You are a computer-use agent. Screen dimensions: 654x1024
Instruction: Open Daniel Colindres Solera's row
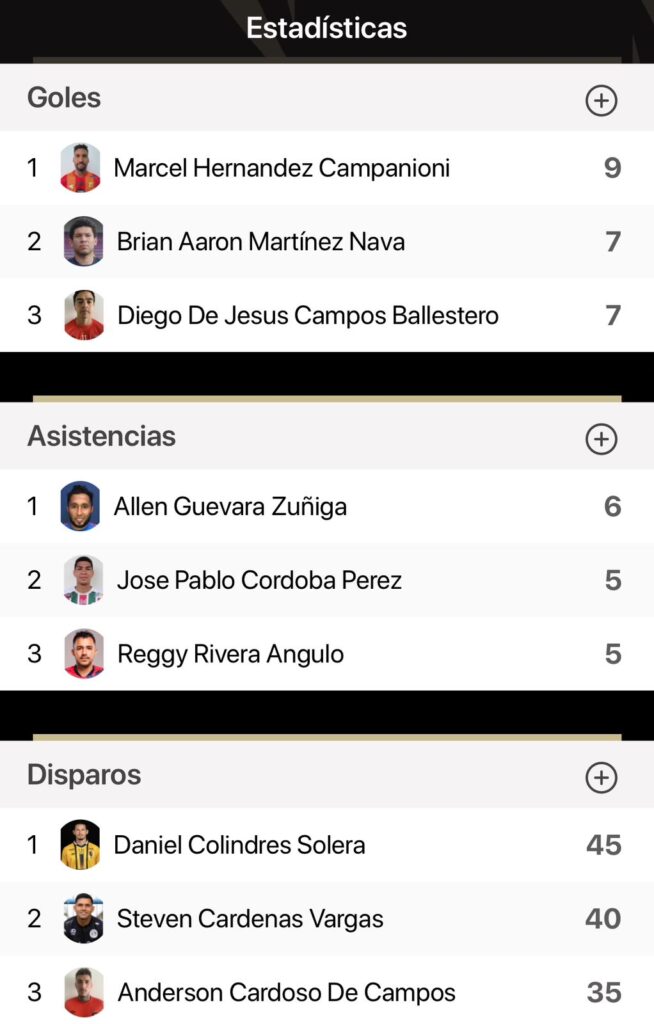click(239, 845)
